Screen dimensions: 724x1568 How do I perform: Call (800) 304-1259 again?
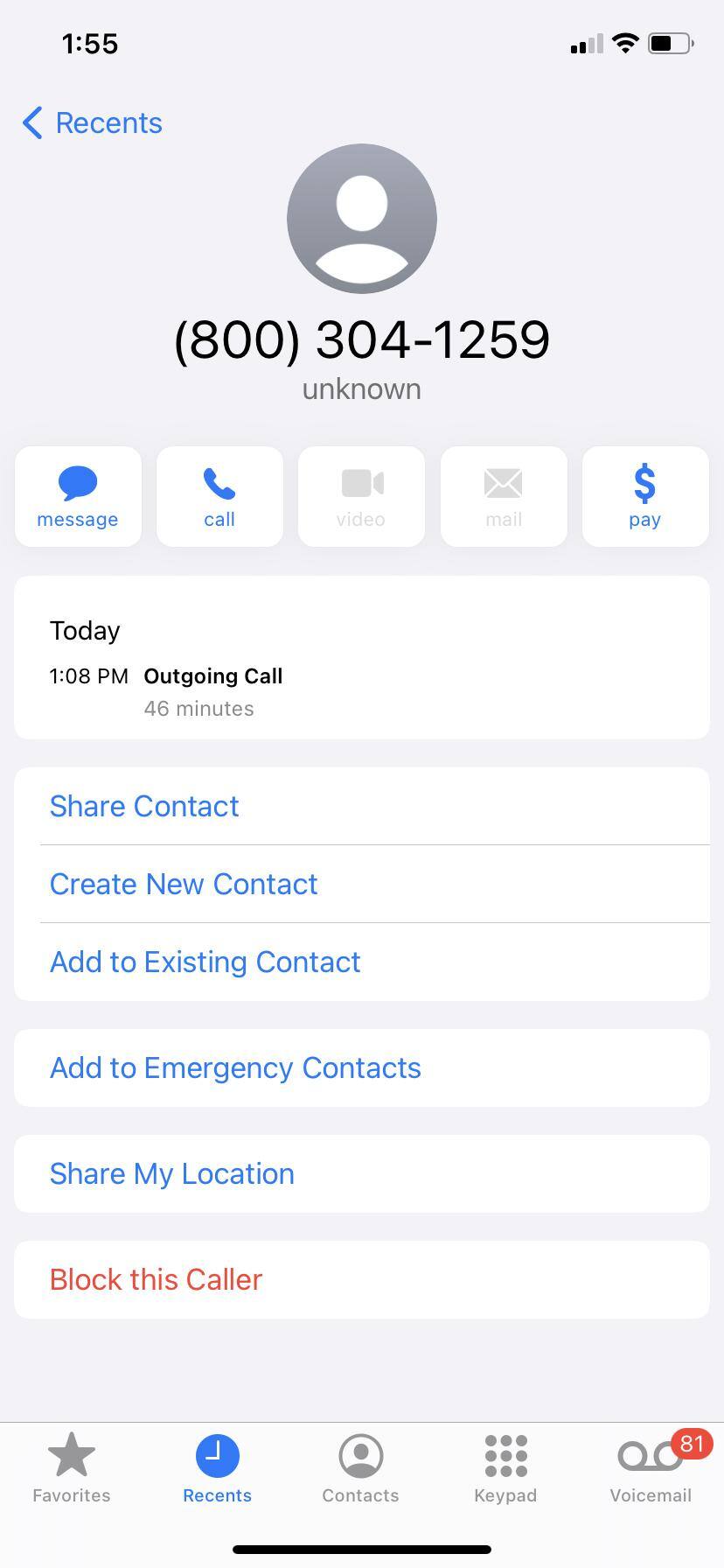[x=219, y=496]
